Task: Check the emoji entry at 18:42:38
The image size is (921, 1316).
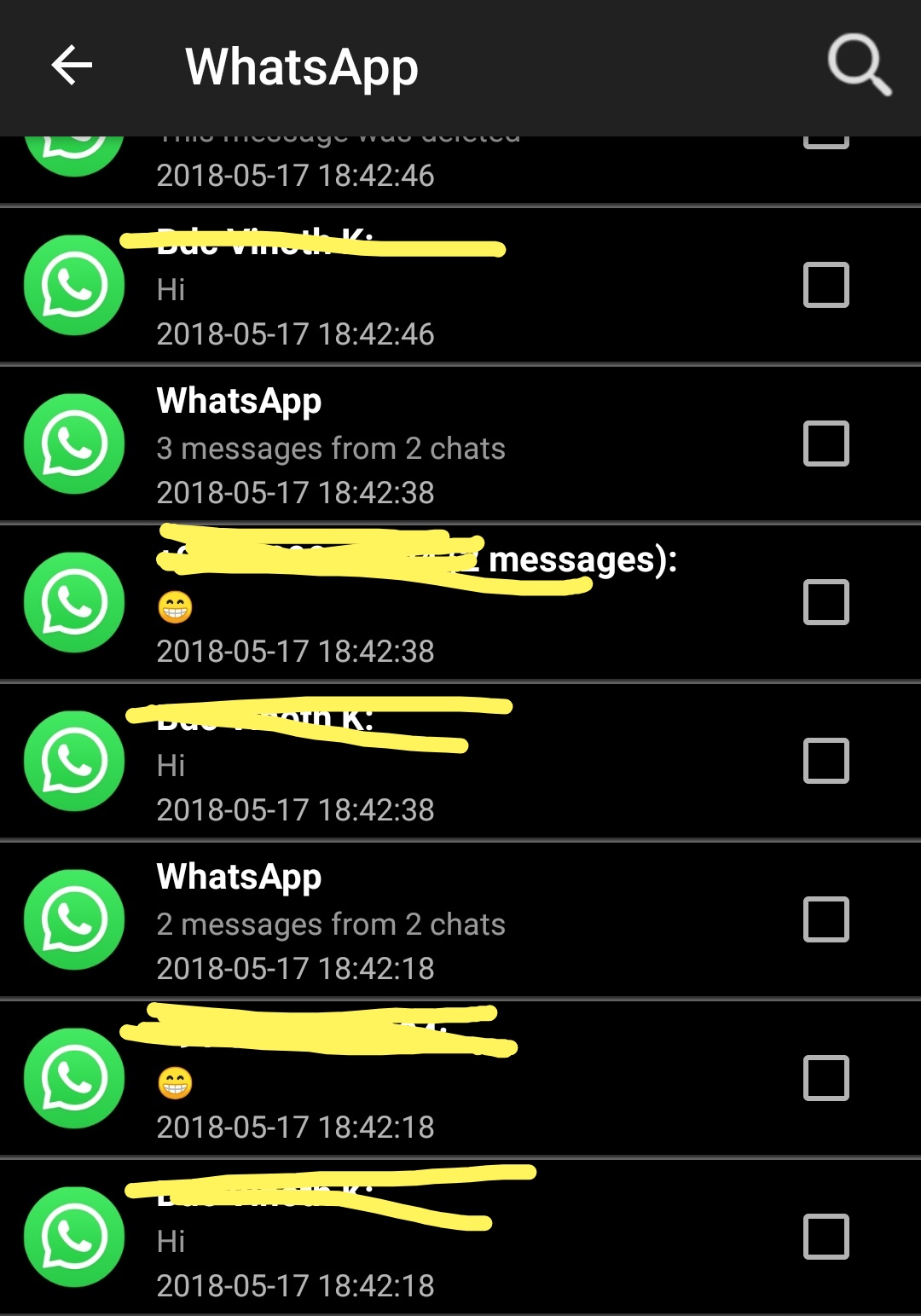Action: click(x=825, y=602)
